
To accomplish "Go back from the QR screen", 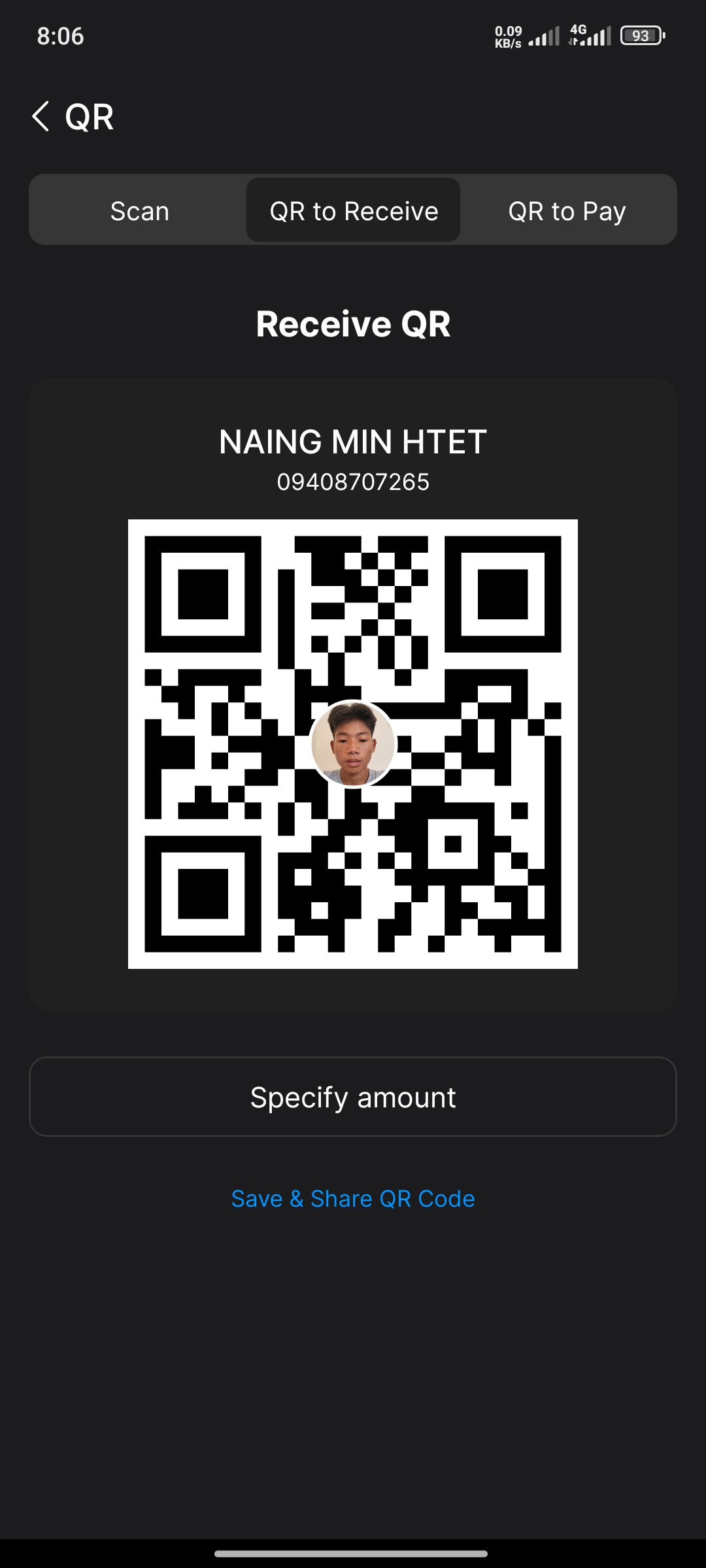I will tap(41, 117).
